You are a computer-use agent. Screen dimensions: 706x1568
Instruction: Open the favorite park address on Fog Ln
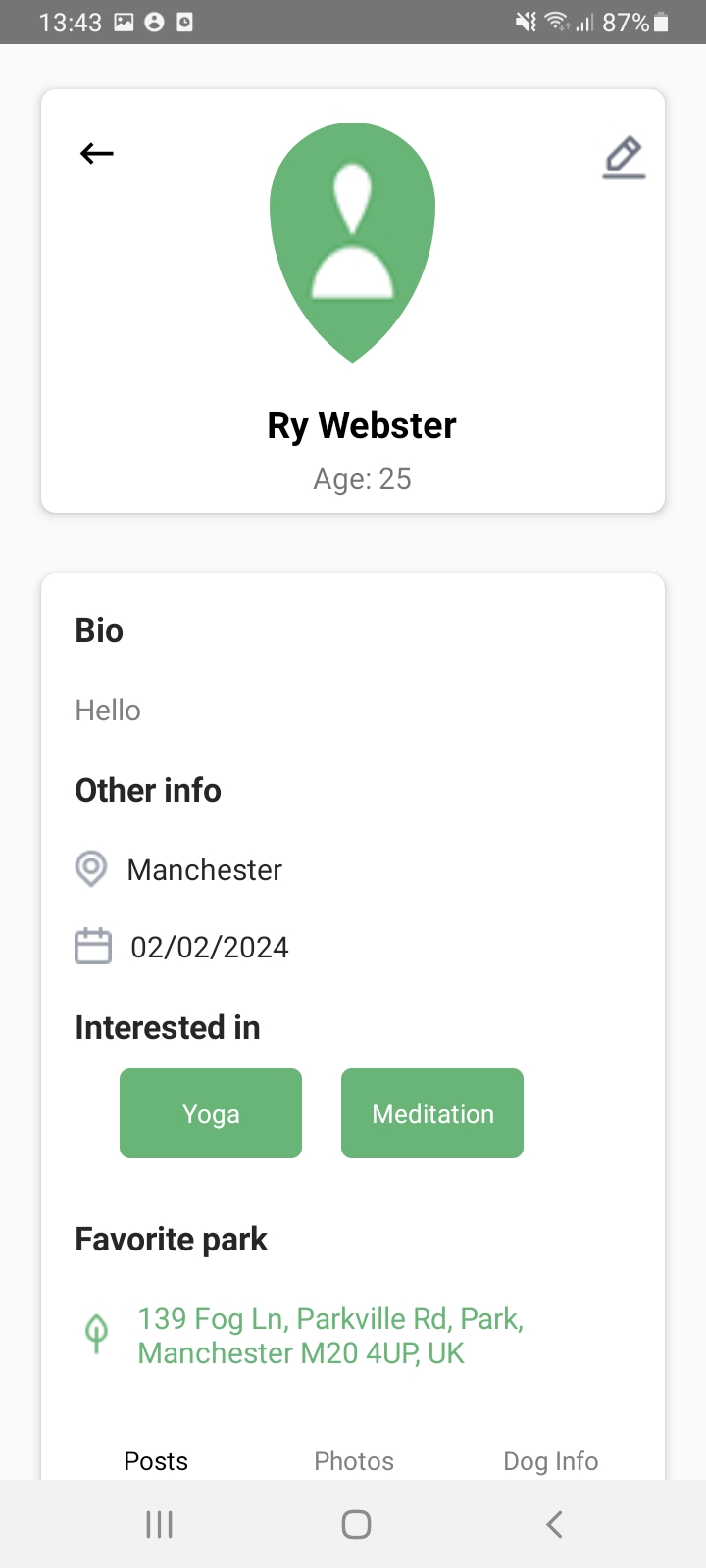(330, 1336)
